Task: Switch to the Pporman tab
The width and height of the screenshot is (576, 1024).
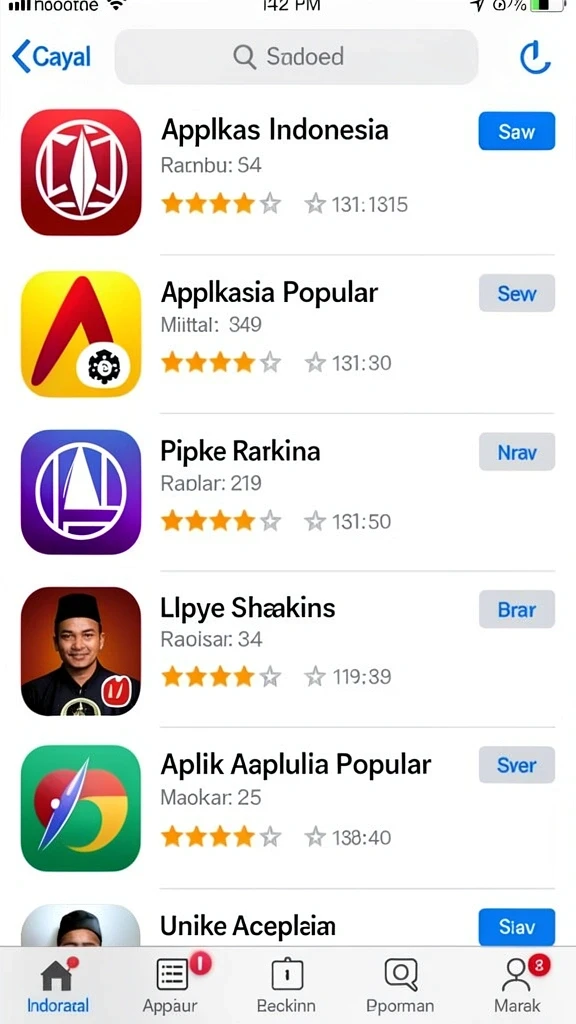Action: (x=400, y=985)
